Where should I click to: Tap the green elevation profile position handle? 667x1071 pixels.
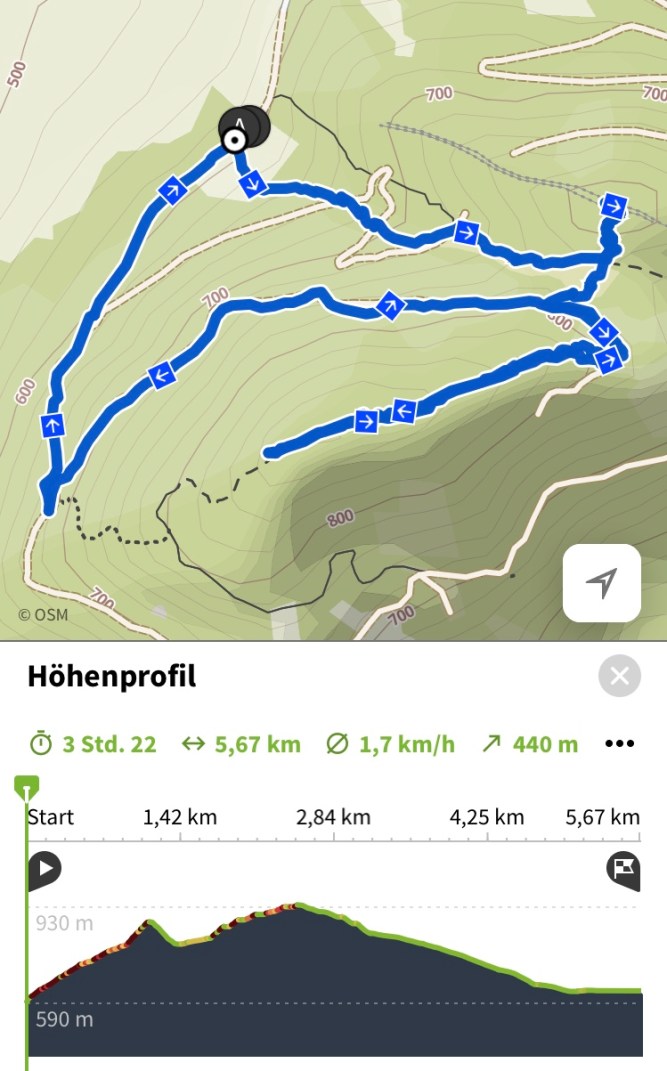pos(27,788)
